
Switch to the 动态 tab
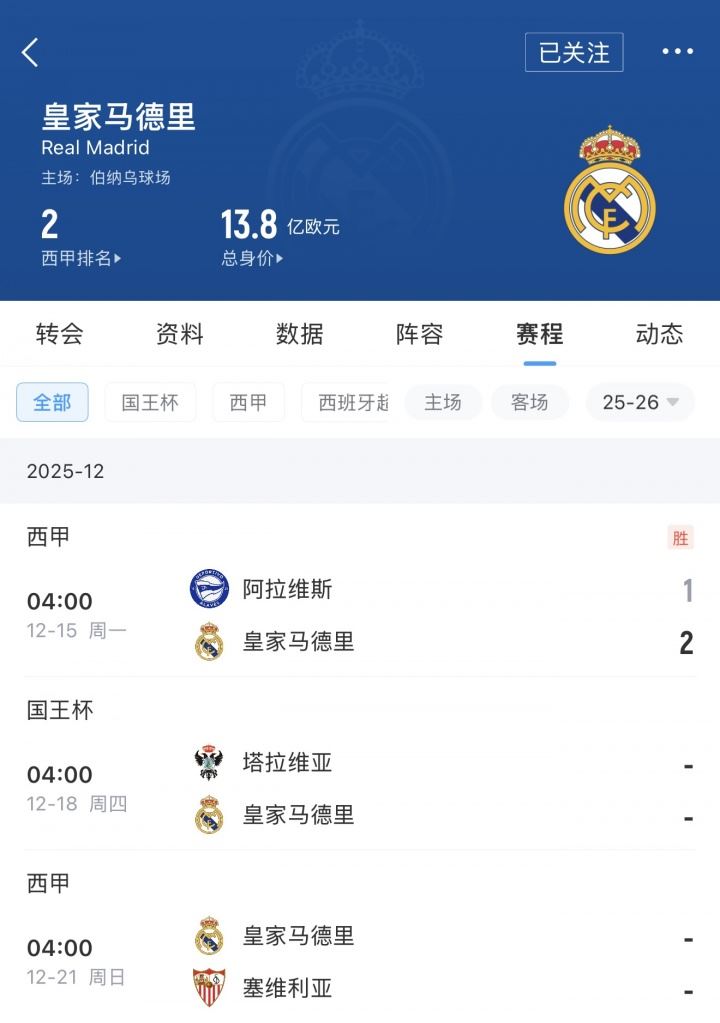coord(659,334)
